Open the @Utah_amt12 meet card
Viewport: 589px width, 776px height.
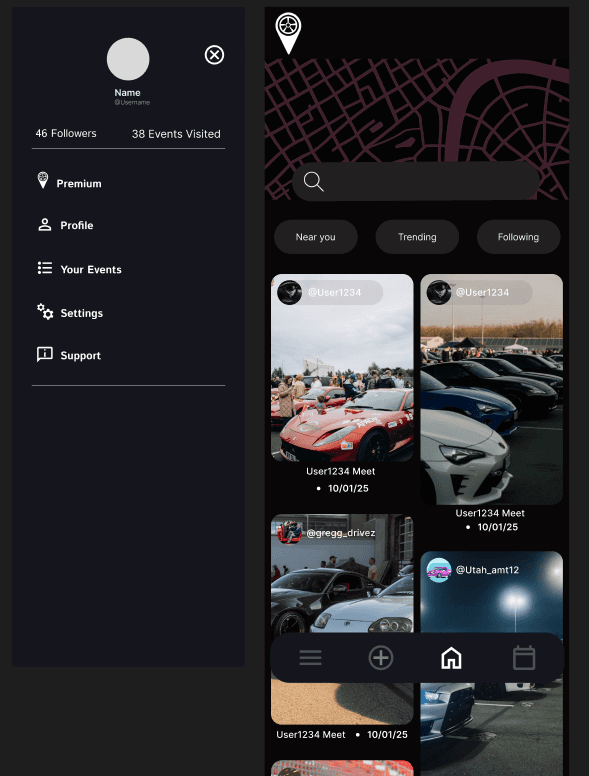pyautogui.click(x=491, y=592)
